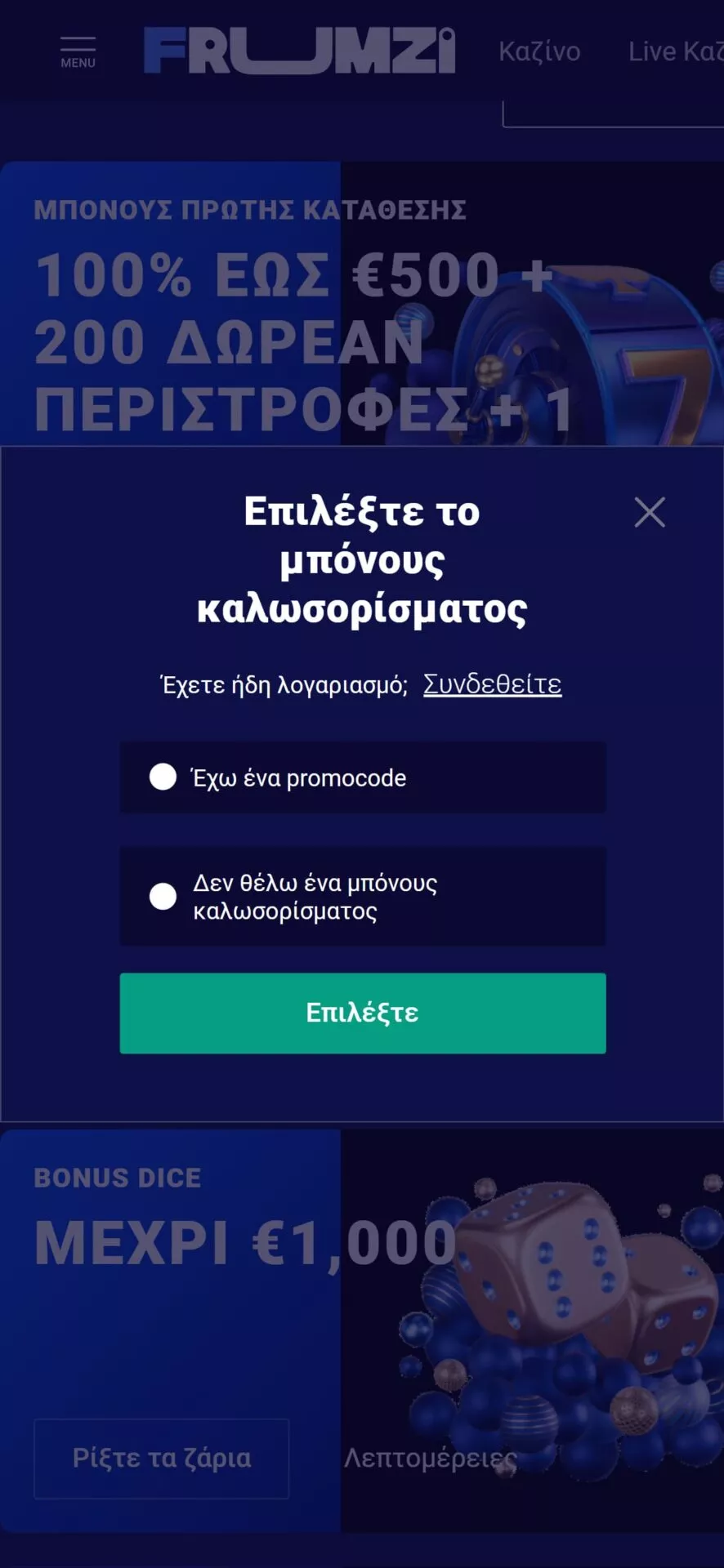724x1568 pixels.
Task: Tap the Ρίξτε τα ζάρια button
Action: [x=162, y=1459]
